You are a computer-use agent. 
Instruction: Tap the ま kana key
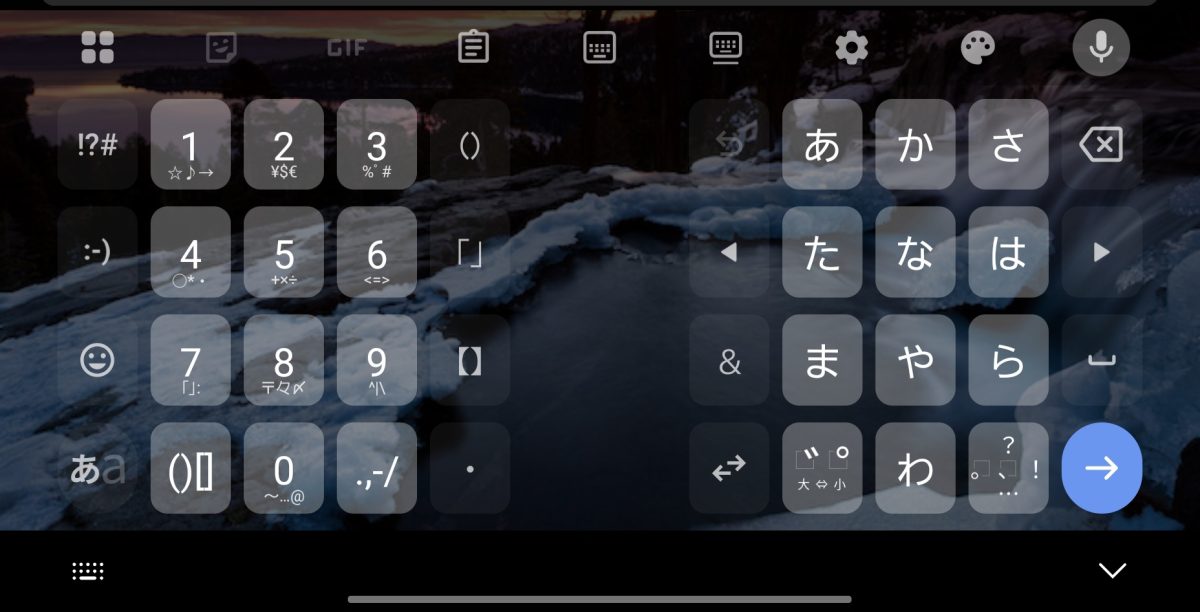[822, 361]
